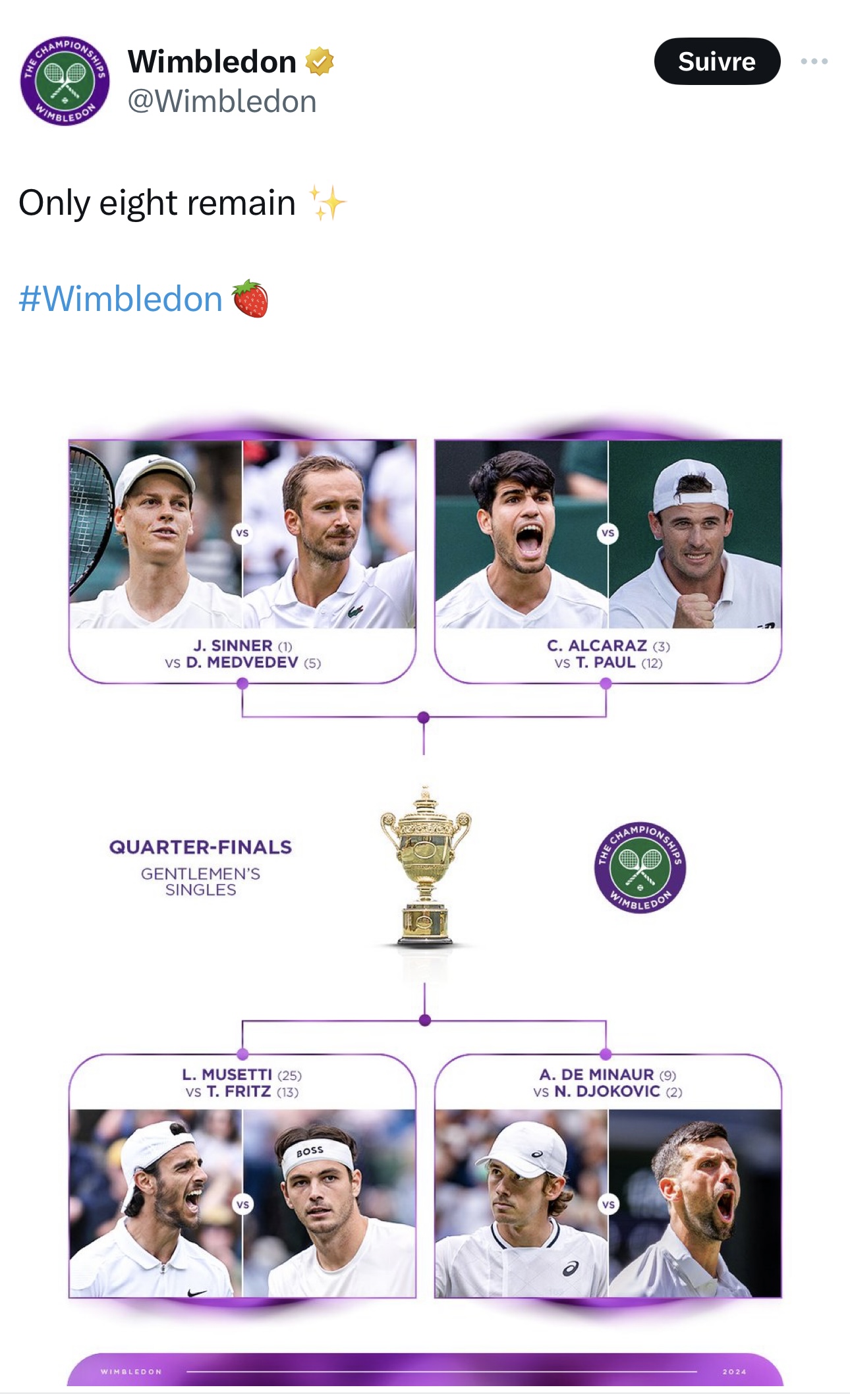Open the quarter-finals draw image
Viewport: 850px width, 1400px height.
click(425, 870)
